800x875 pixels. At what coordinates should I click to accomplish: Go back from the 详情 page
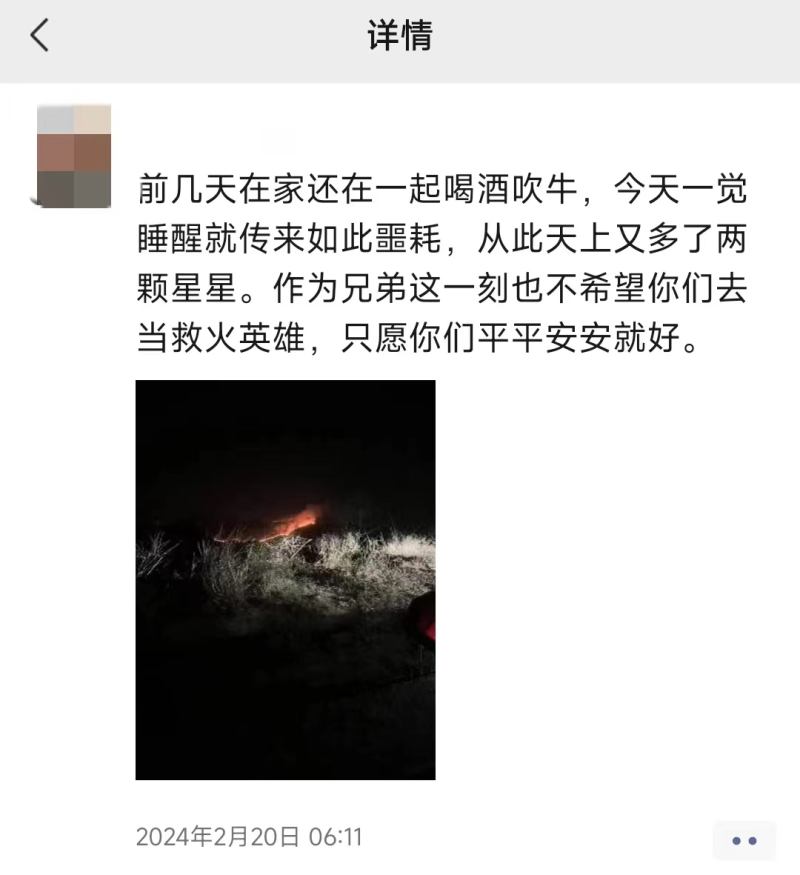tap(40, 37)
